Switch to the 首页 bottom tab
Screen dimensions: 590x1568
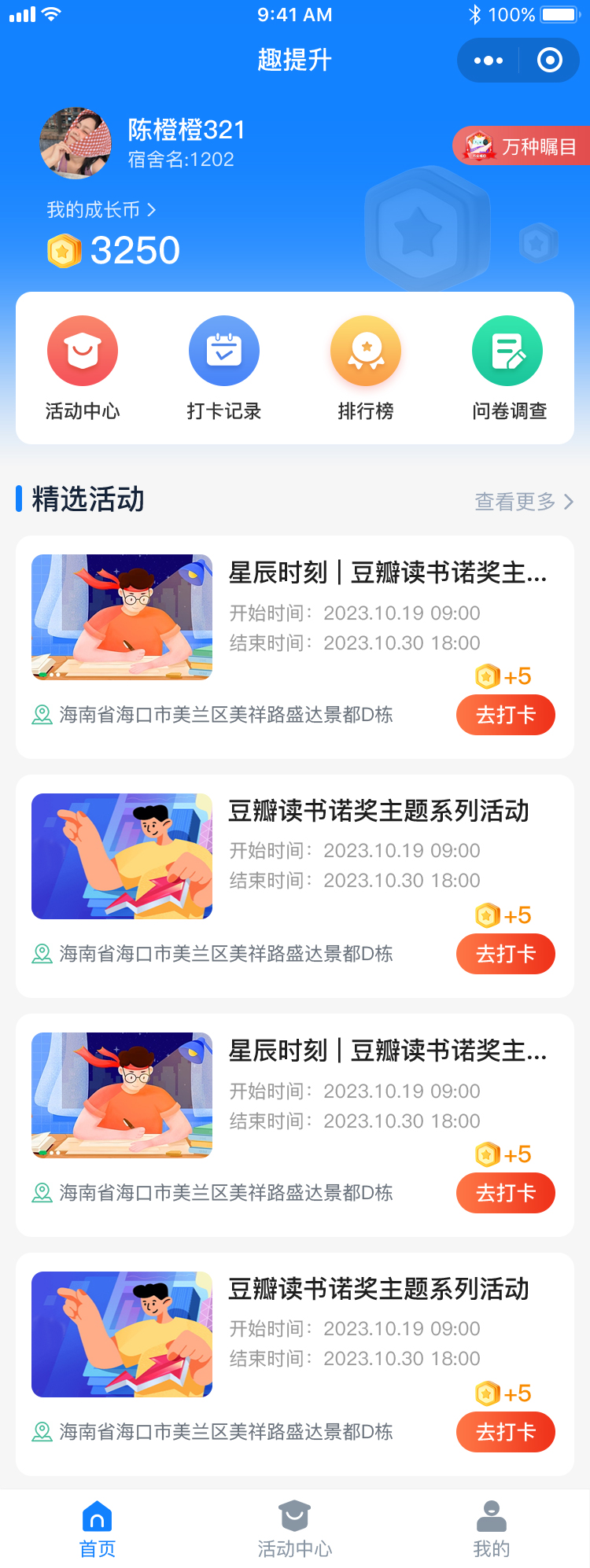point(98,1529)
